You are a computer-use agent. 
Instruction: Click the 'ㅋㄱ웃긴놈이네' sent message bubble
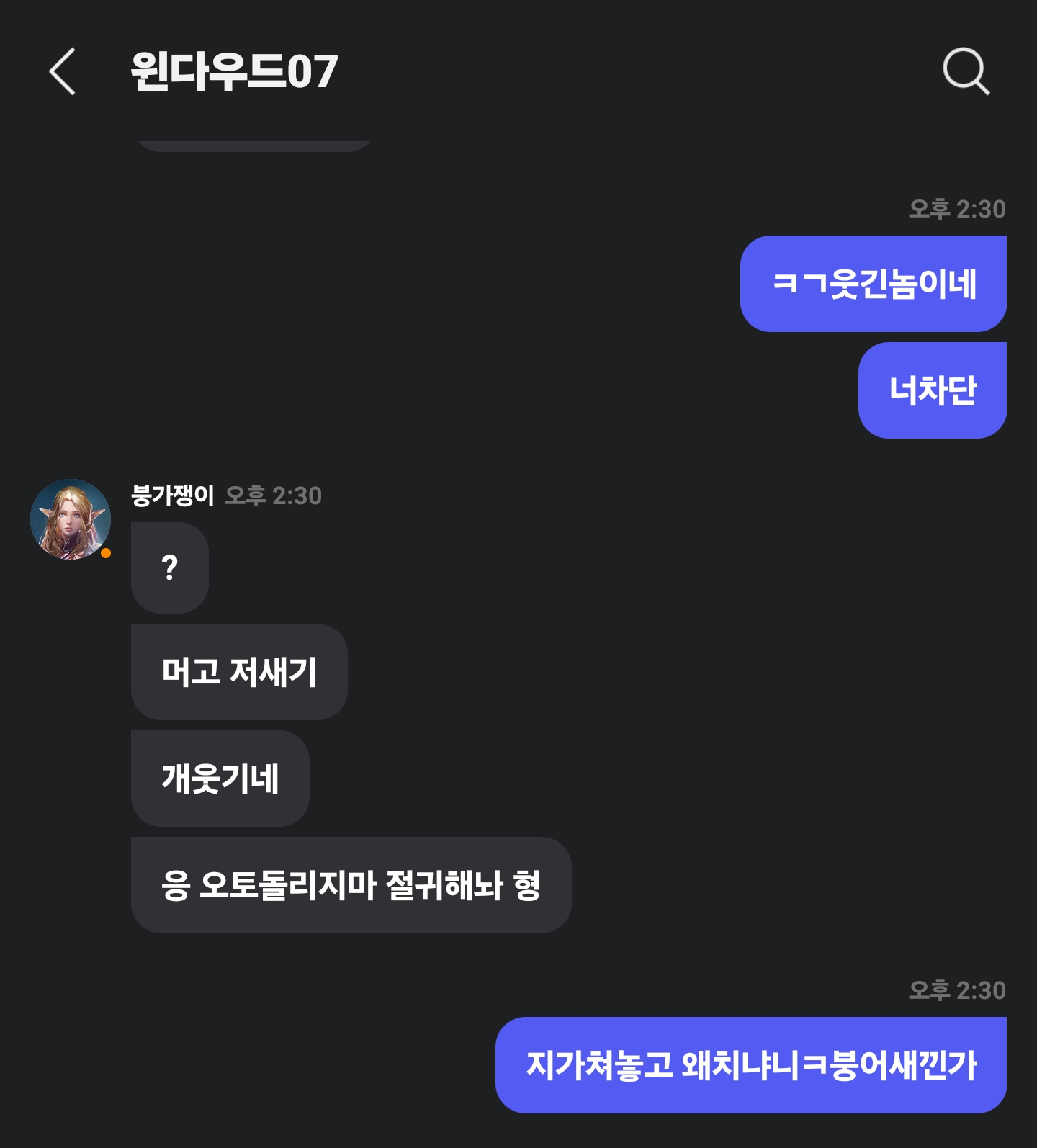[x=873, y=282]
